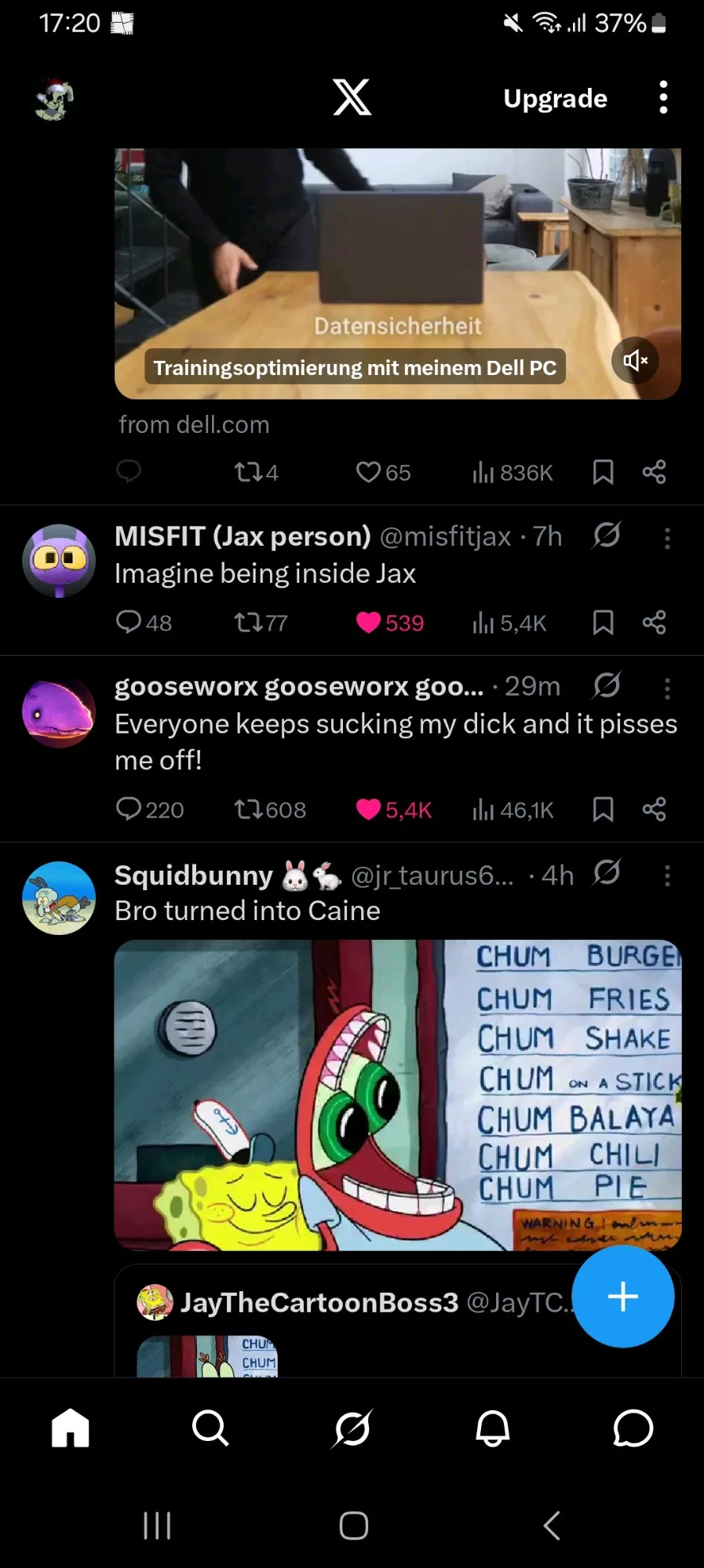
Task: Switch to the Search tab
Action: click(210, 1428)
